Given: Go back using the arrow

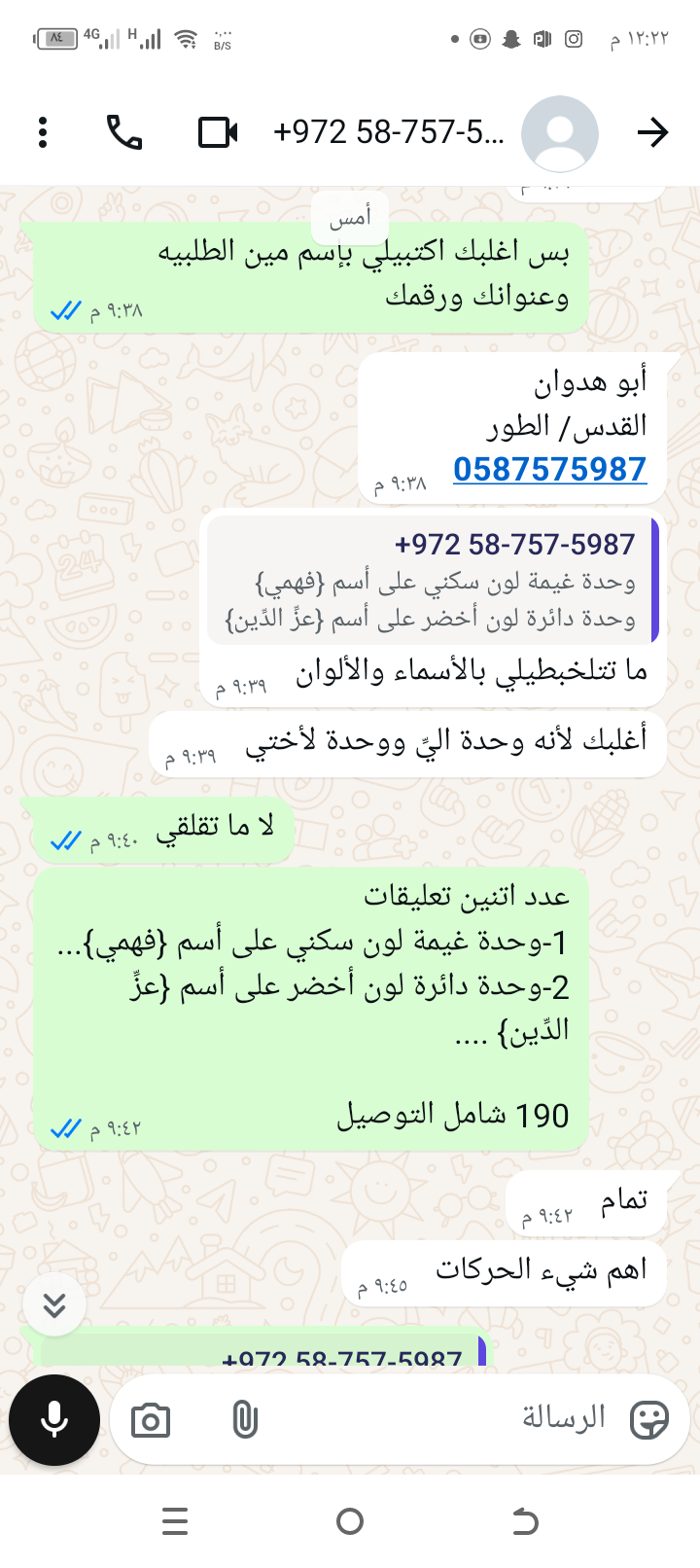Looking at the screenshot, I should coord(652,132).
